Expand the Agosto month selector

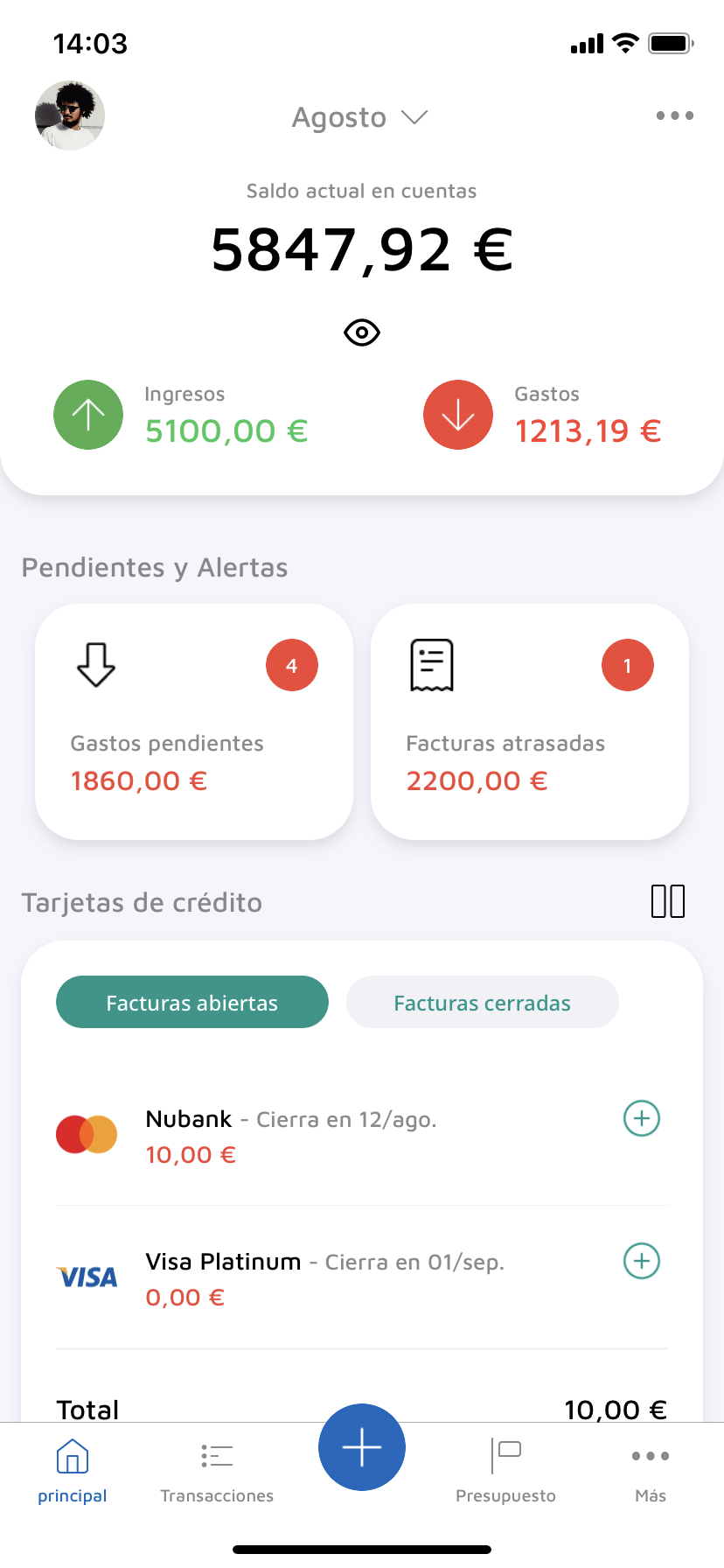[x=360, y=117]
